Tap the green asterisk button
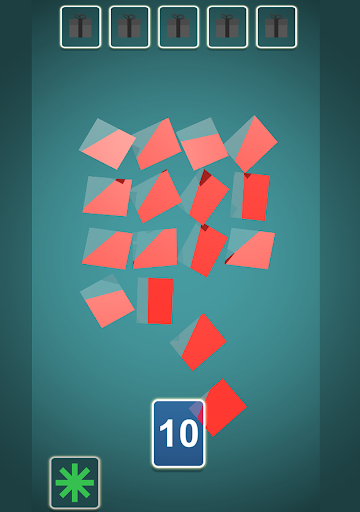The width and height of the screenshot is (360, 512). pos(75,482)
